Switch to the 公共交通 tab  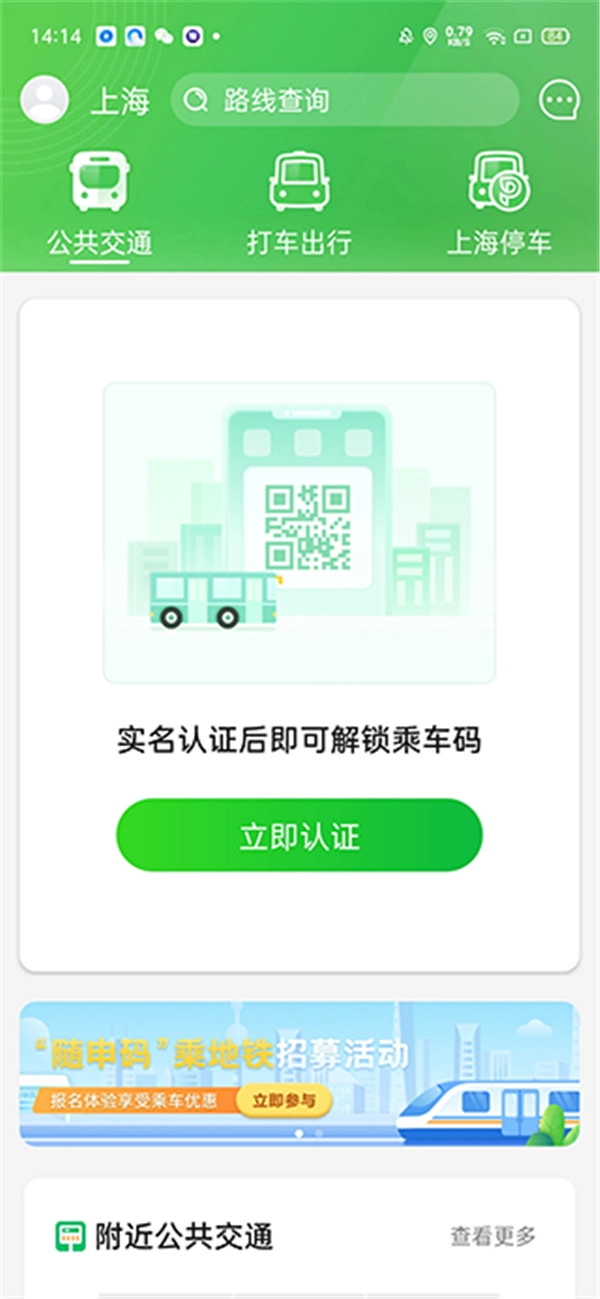(99, 208)
